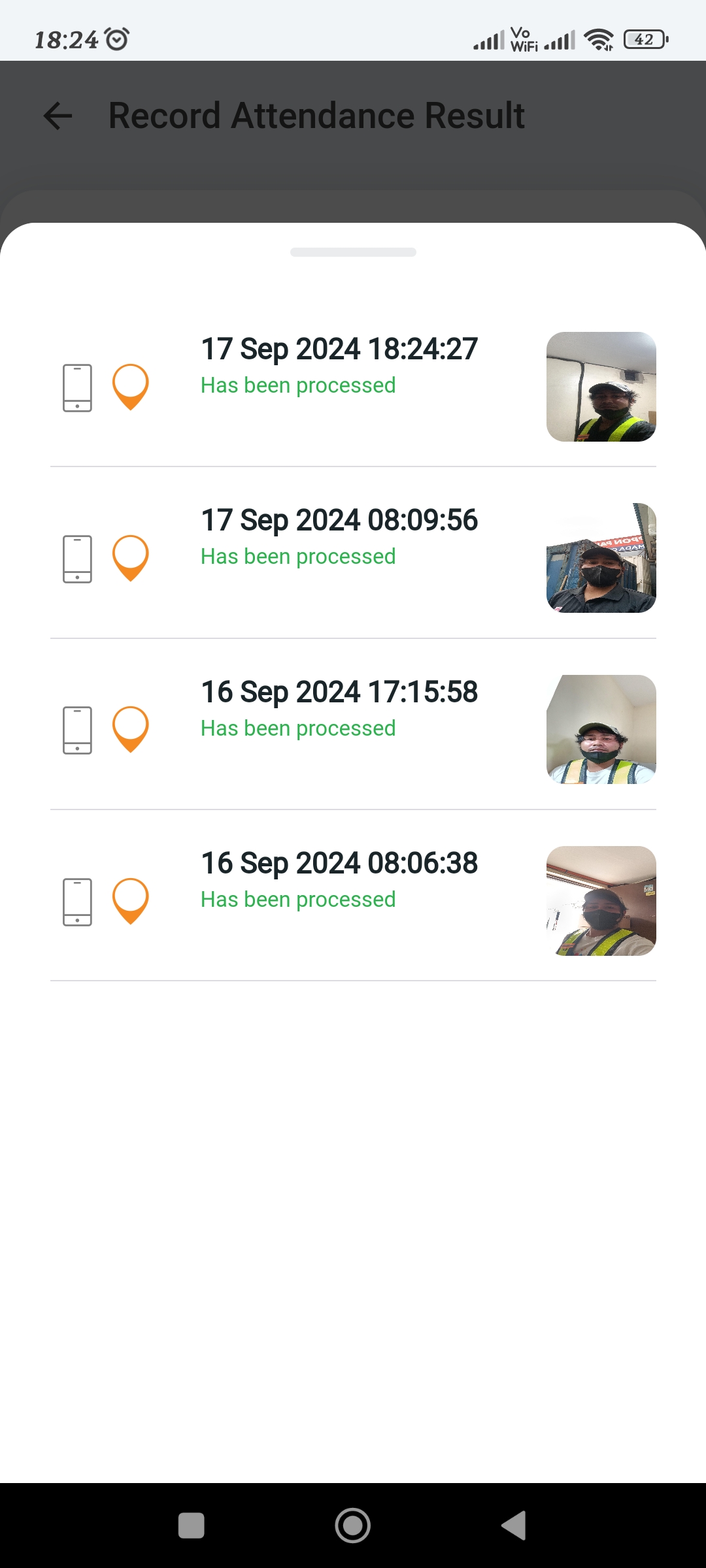View photo for the 16 Sep 17:15:58 record

601,729
